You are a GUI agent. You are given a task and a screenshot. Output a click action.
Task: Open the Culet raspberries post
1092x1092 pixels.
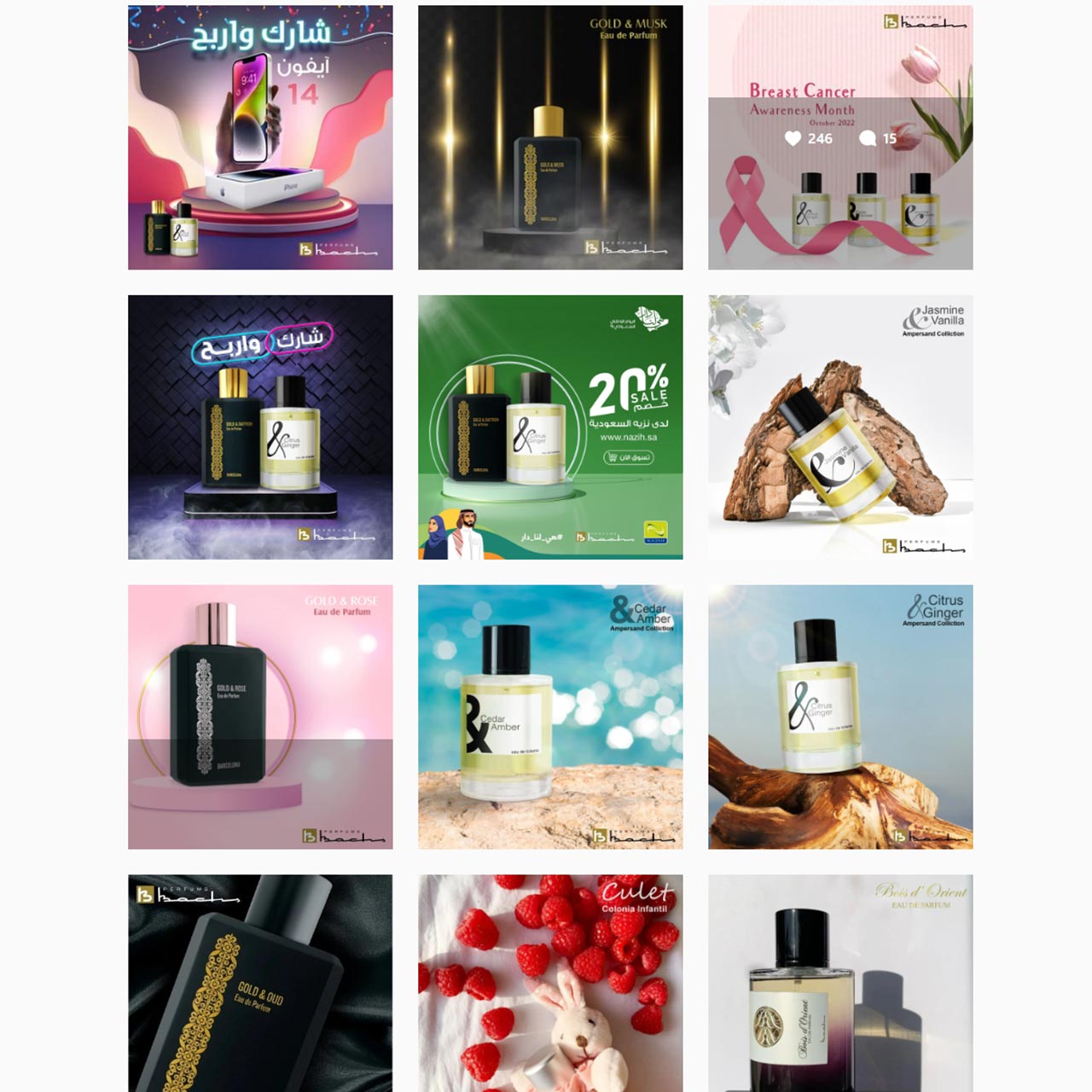click(550, 983)
